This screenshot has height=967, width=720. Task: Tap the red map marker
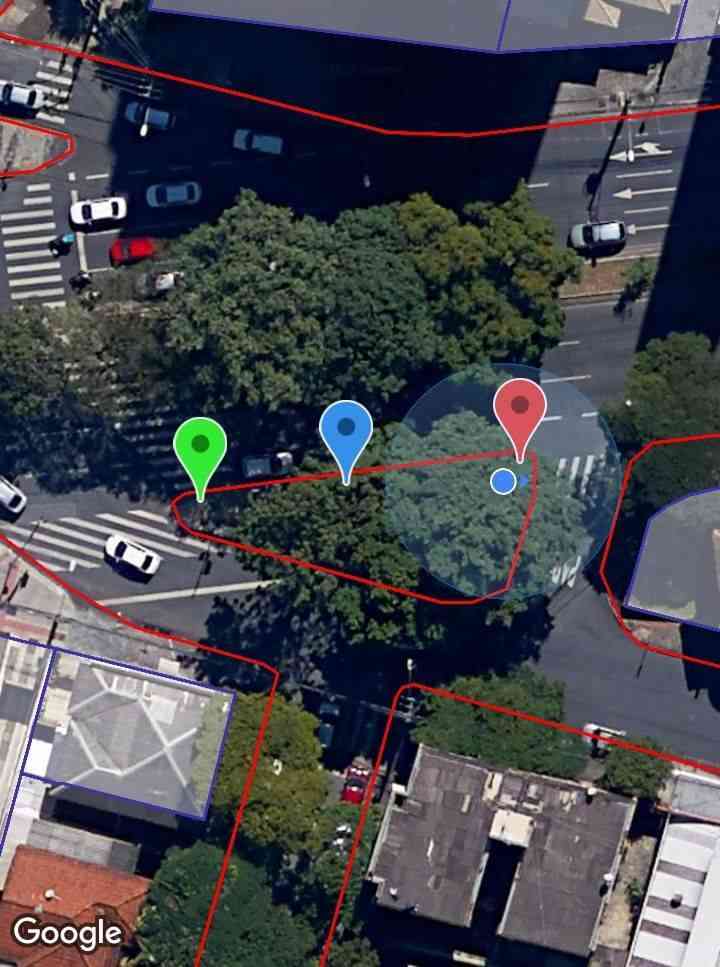(520, 408)
